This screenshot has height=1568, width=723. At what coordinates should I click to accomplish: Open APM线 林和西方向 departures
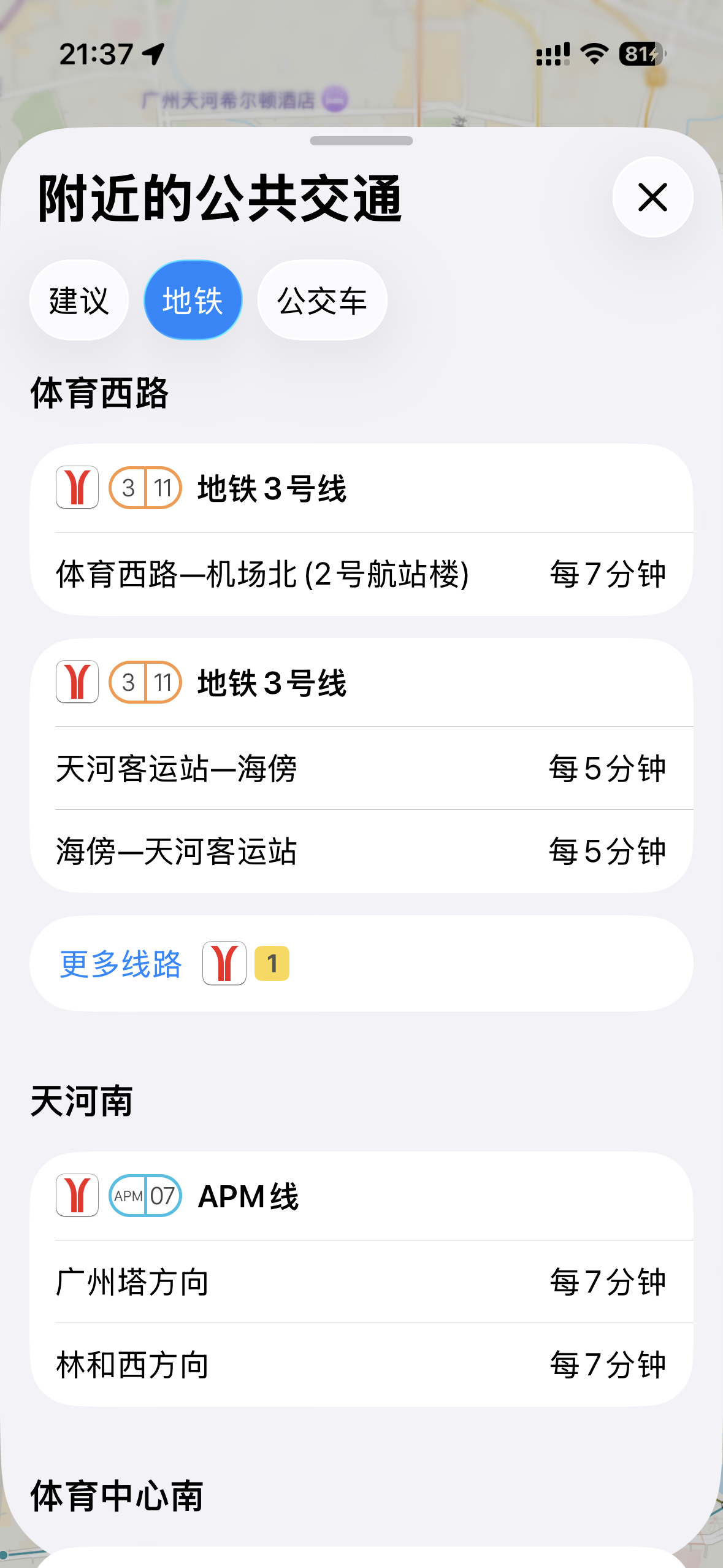click(x=361, y=1365)
